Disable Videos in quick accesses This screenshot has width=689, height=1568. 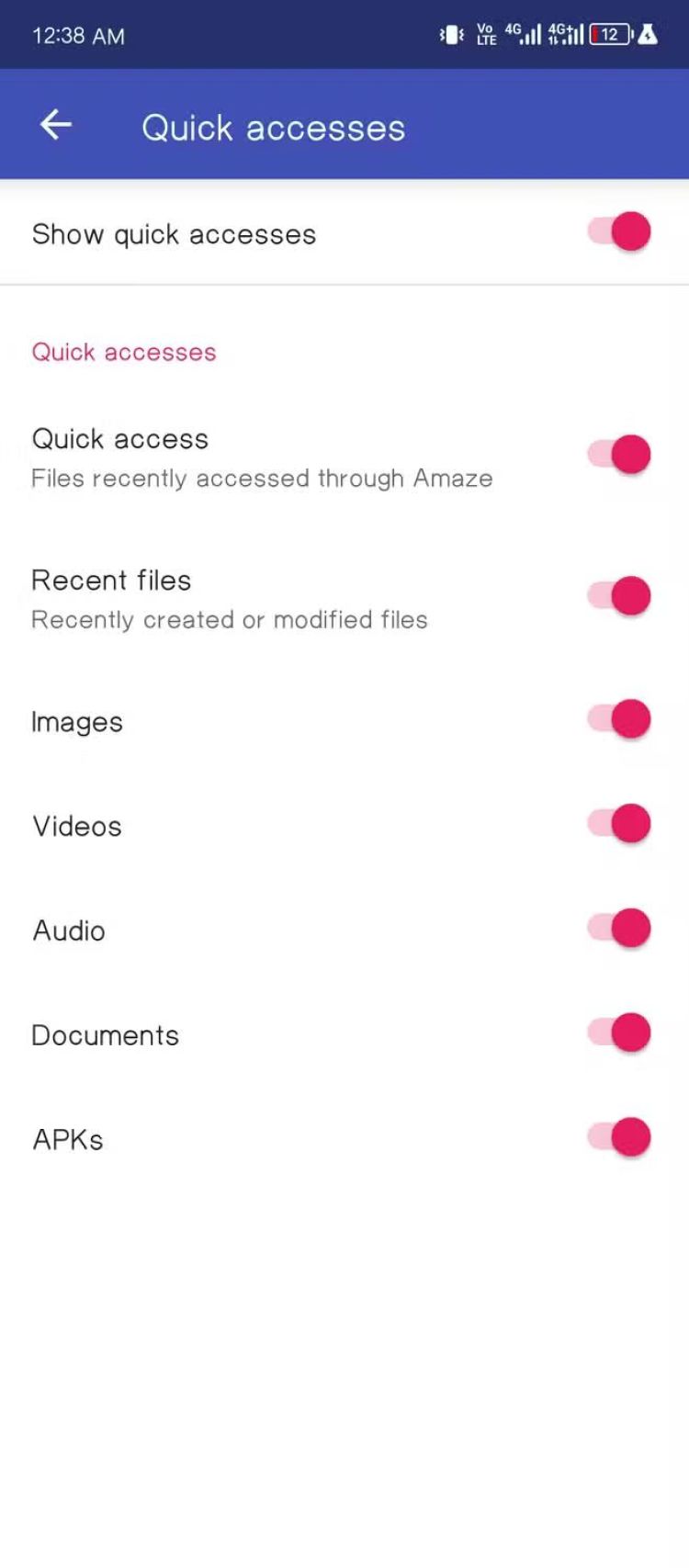619,824
